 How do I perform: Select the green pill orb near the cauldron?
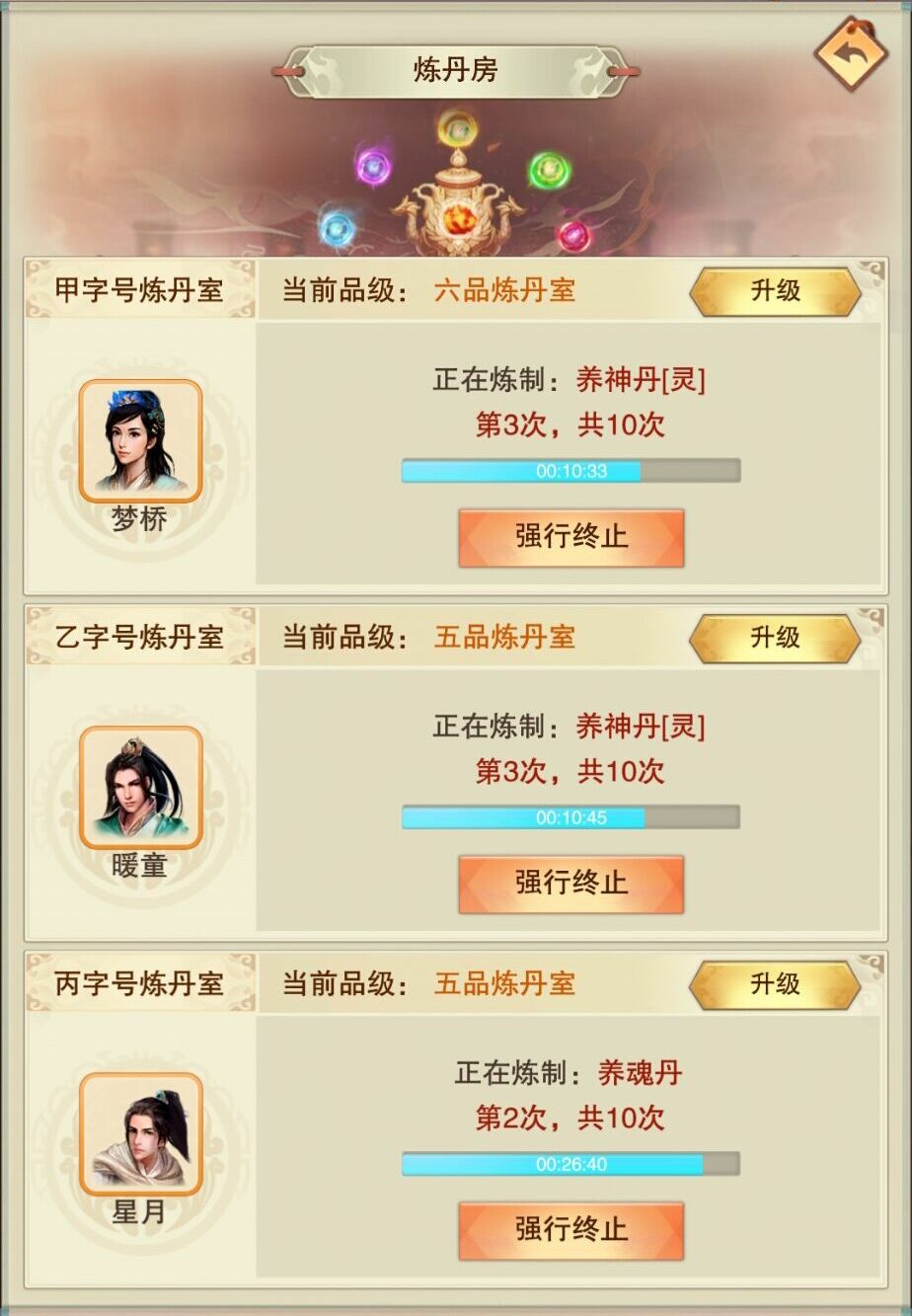click(x=547, y=168)
